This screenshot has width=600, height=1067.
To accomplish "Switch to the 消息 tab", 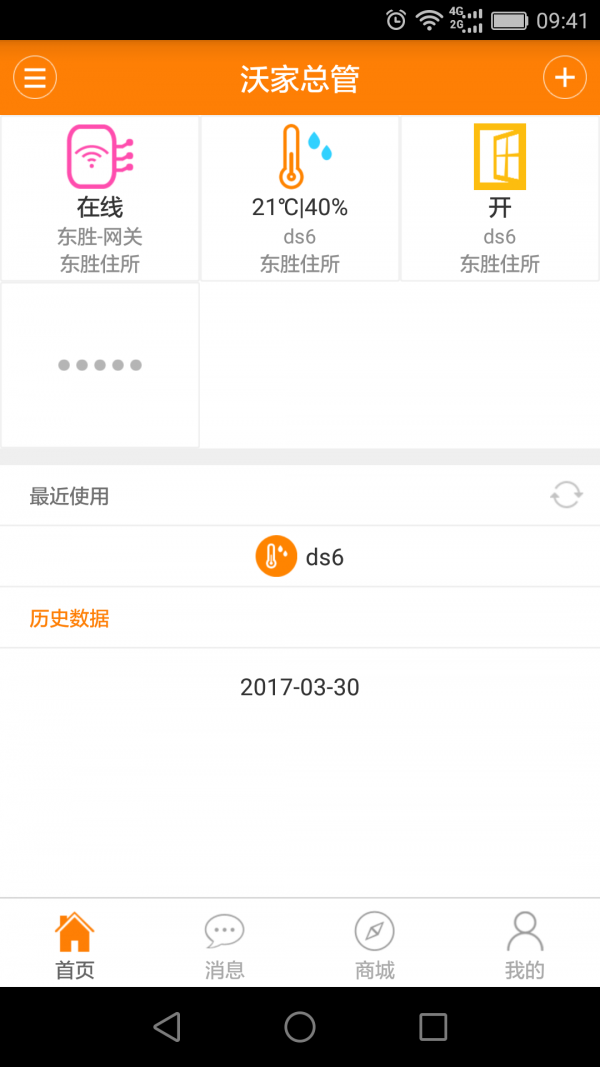I will point(225,944).
